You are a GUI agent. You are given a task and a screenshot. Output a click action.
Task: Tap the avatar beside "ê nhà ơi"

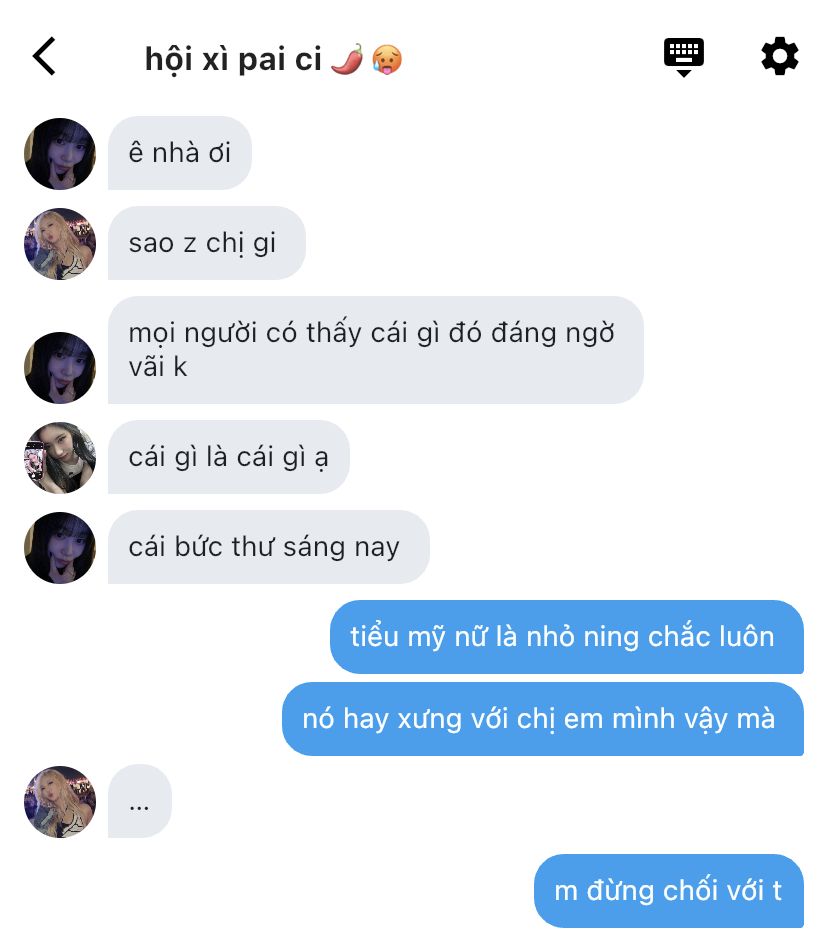(x=60, y=154)
